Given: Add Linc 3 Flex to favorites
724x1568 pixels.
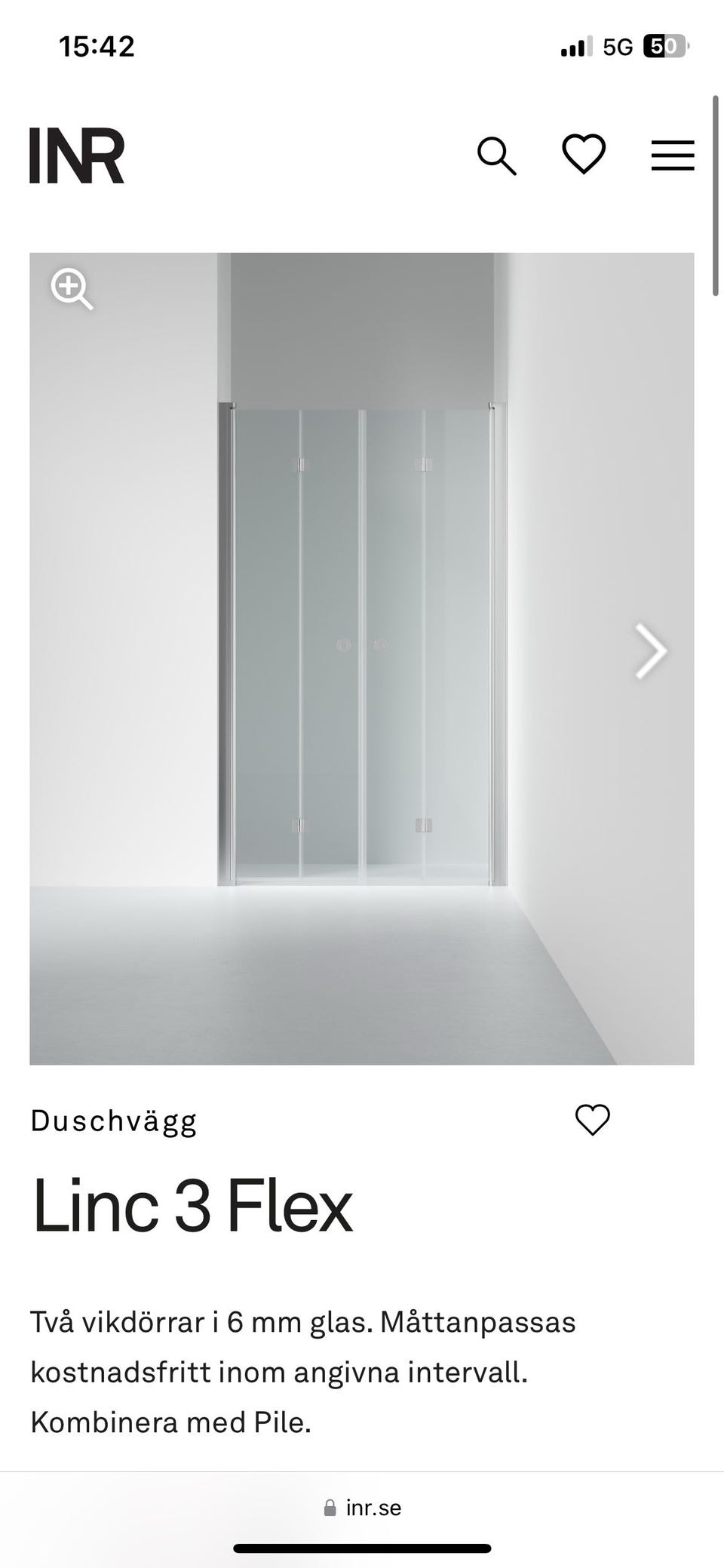Looking at the screenshot, I should pyautogui.click(x=592, y=1120).
